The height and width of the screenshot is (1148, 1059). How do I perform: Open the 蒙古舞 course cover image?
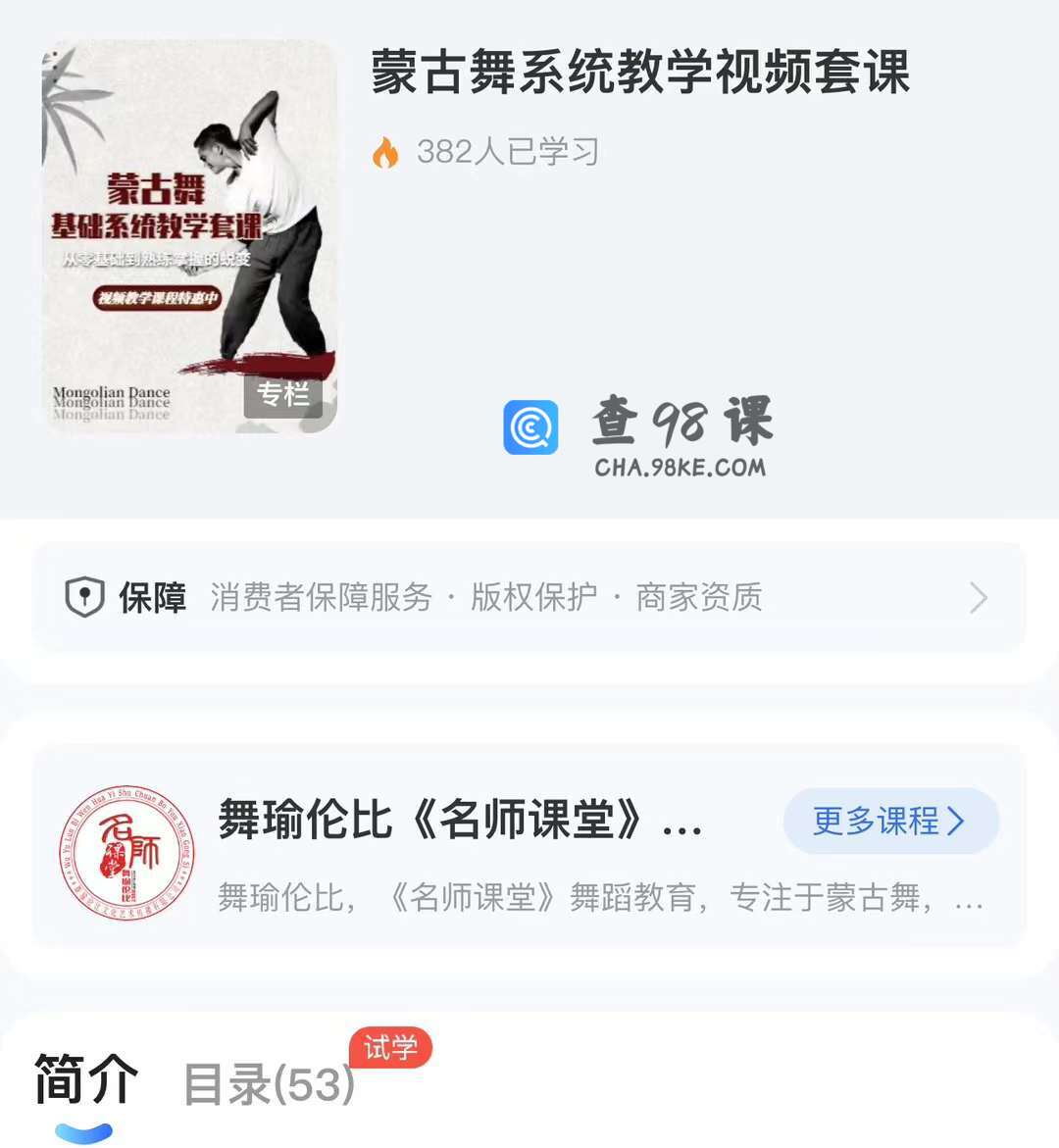(189, 236)
